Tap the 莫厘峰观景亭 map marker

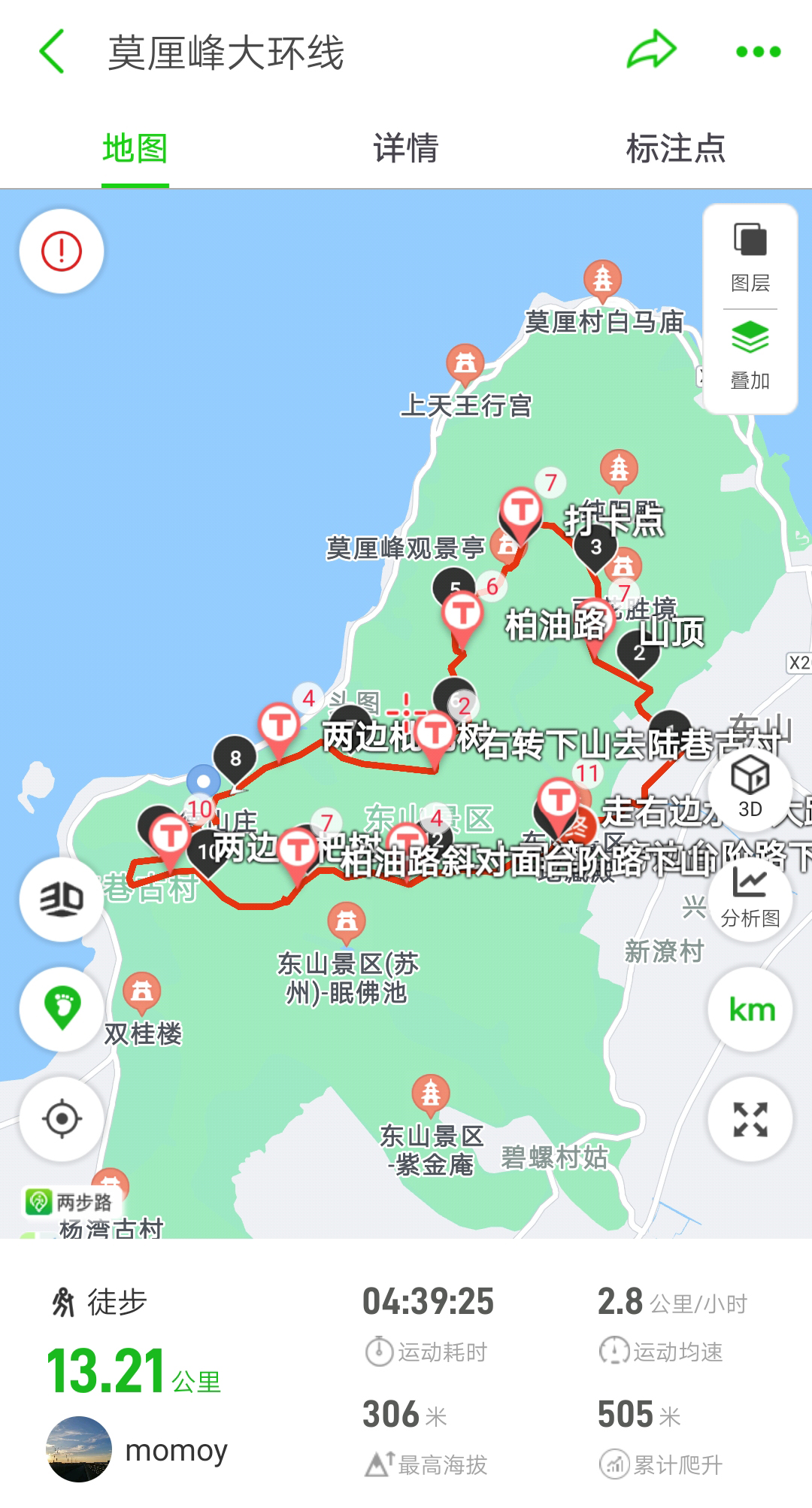(x=506, y=545)
